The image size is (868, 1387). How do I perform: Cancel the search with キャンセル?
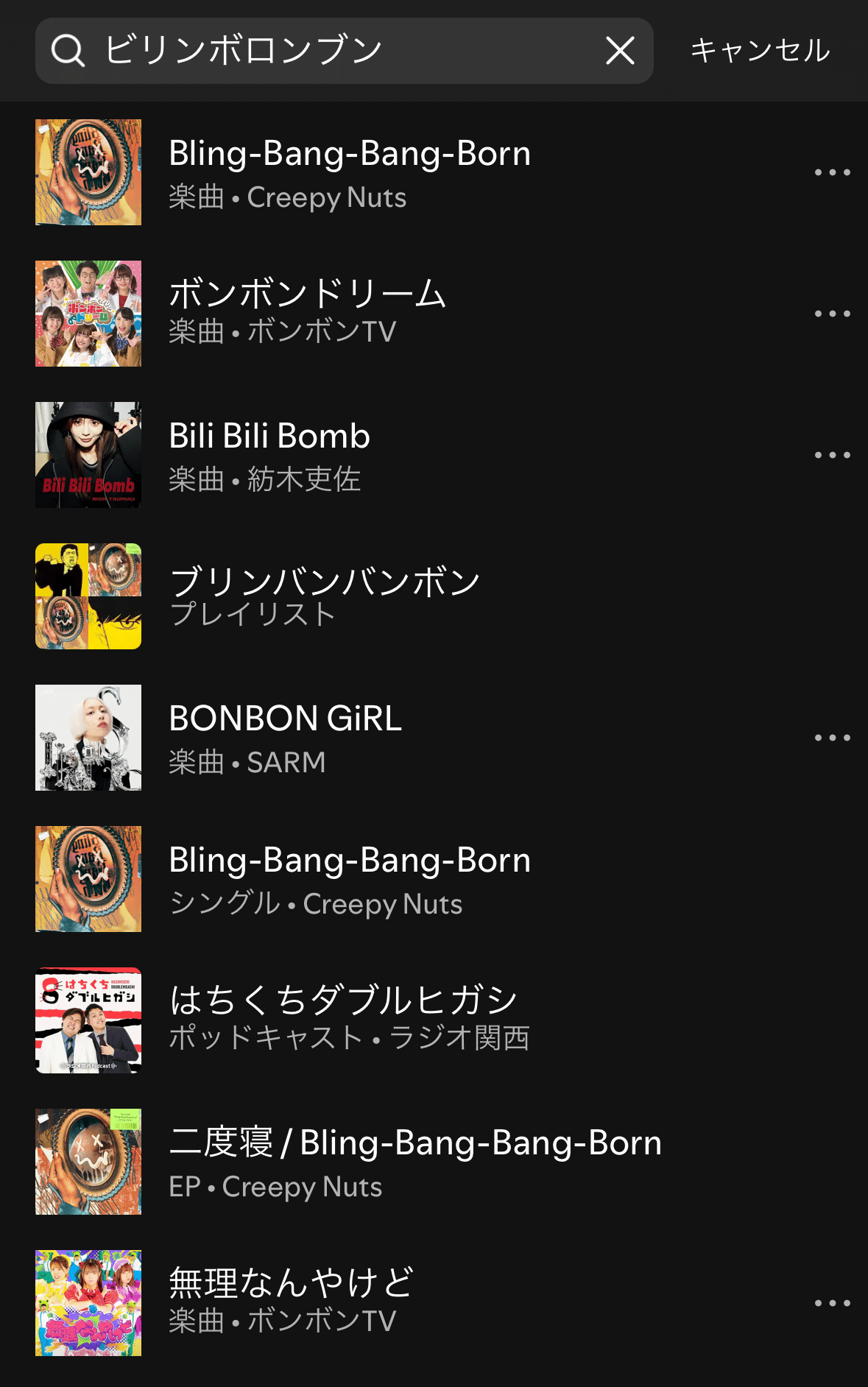click(x=760, y=51)
